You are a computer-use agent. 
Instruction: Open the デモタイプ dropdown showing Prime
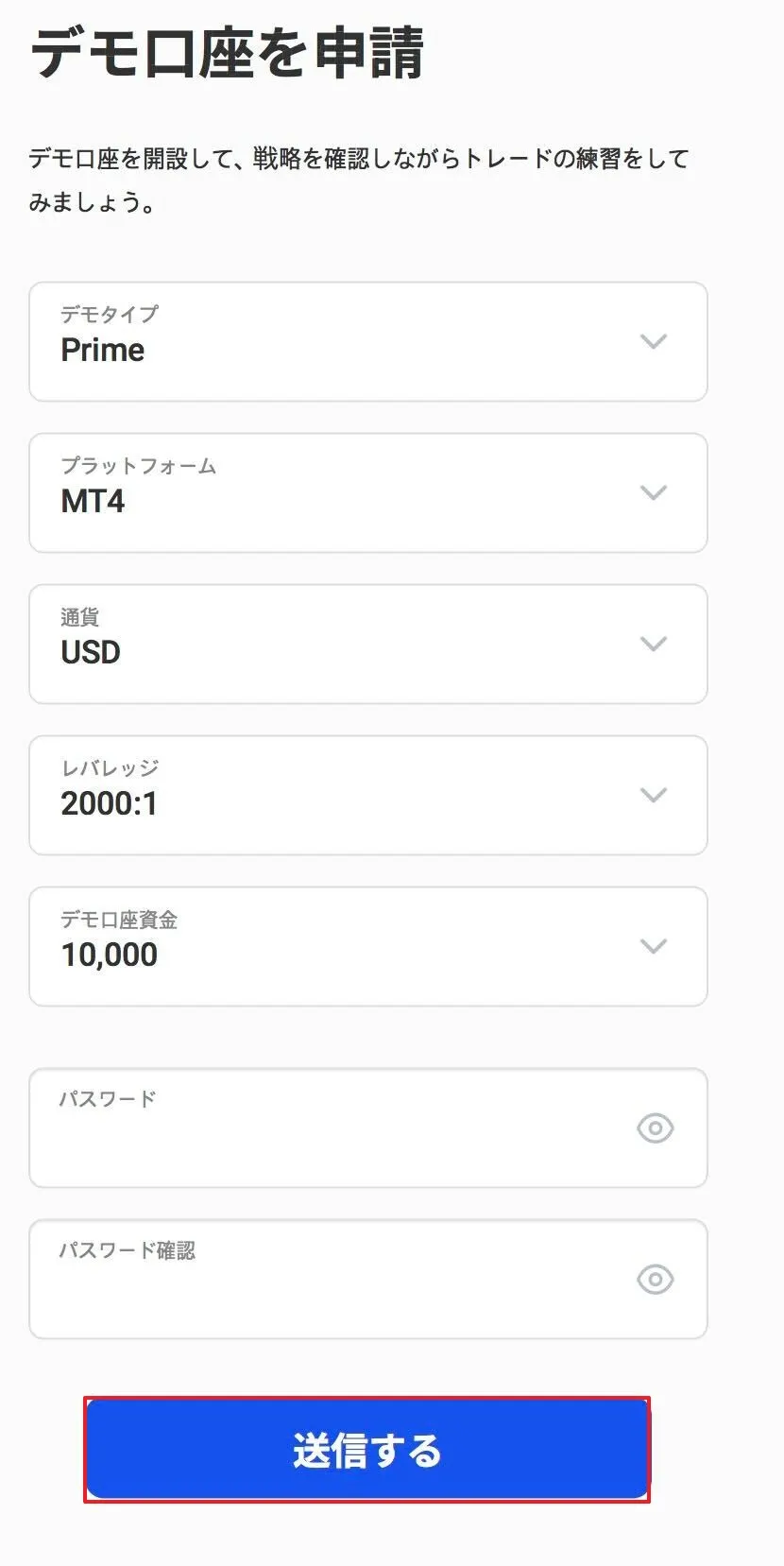(x=367, y=341)
